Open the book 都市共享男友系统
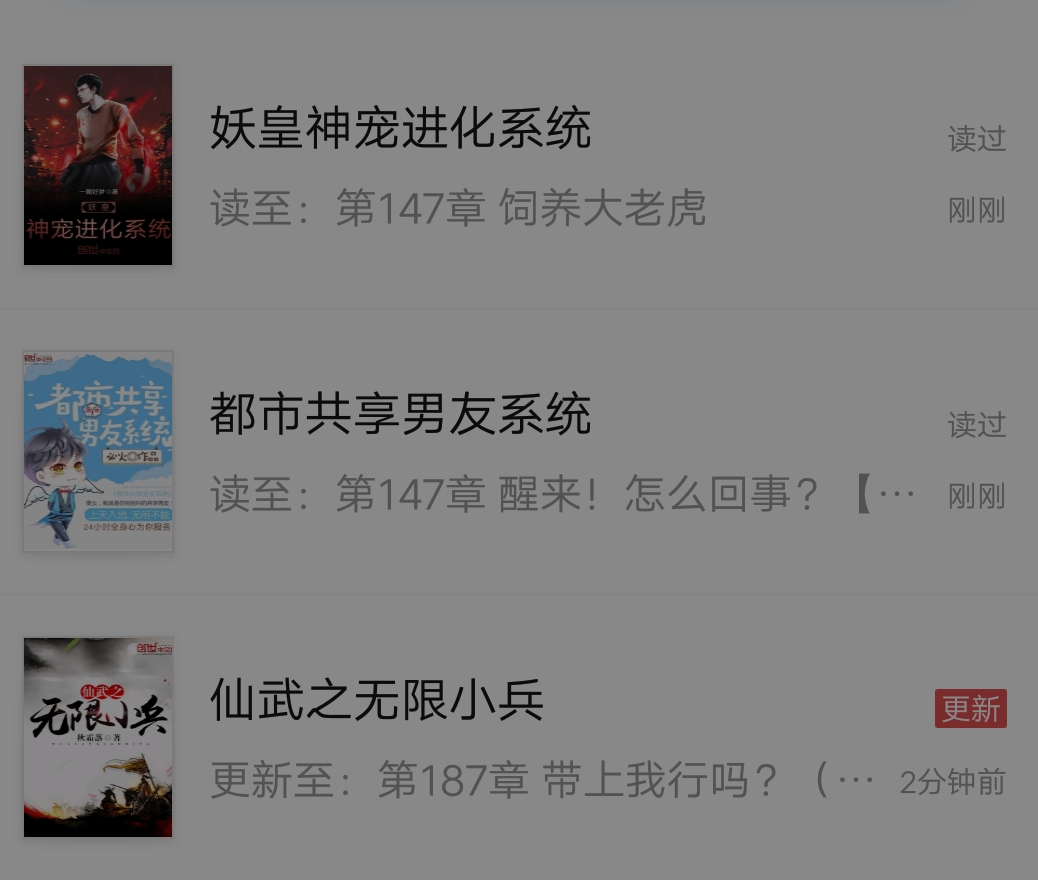The image size is (1038, 880). point(400,415)
